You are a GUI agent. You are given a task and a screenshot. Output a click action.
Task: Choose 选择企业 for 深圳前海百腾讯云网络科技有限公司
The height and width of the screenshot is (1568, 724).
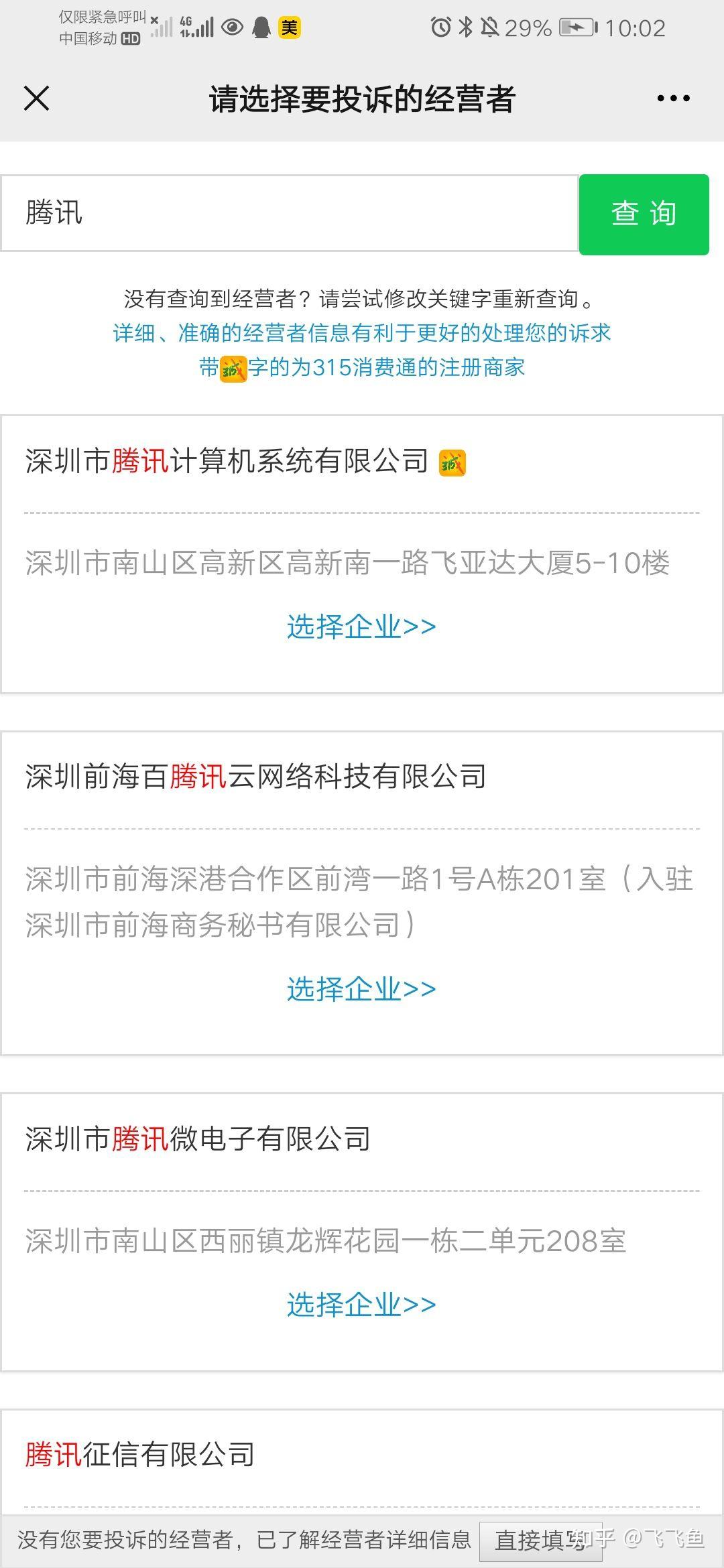(x=361, y=989)
